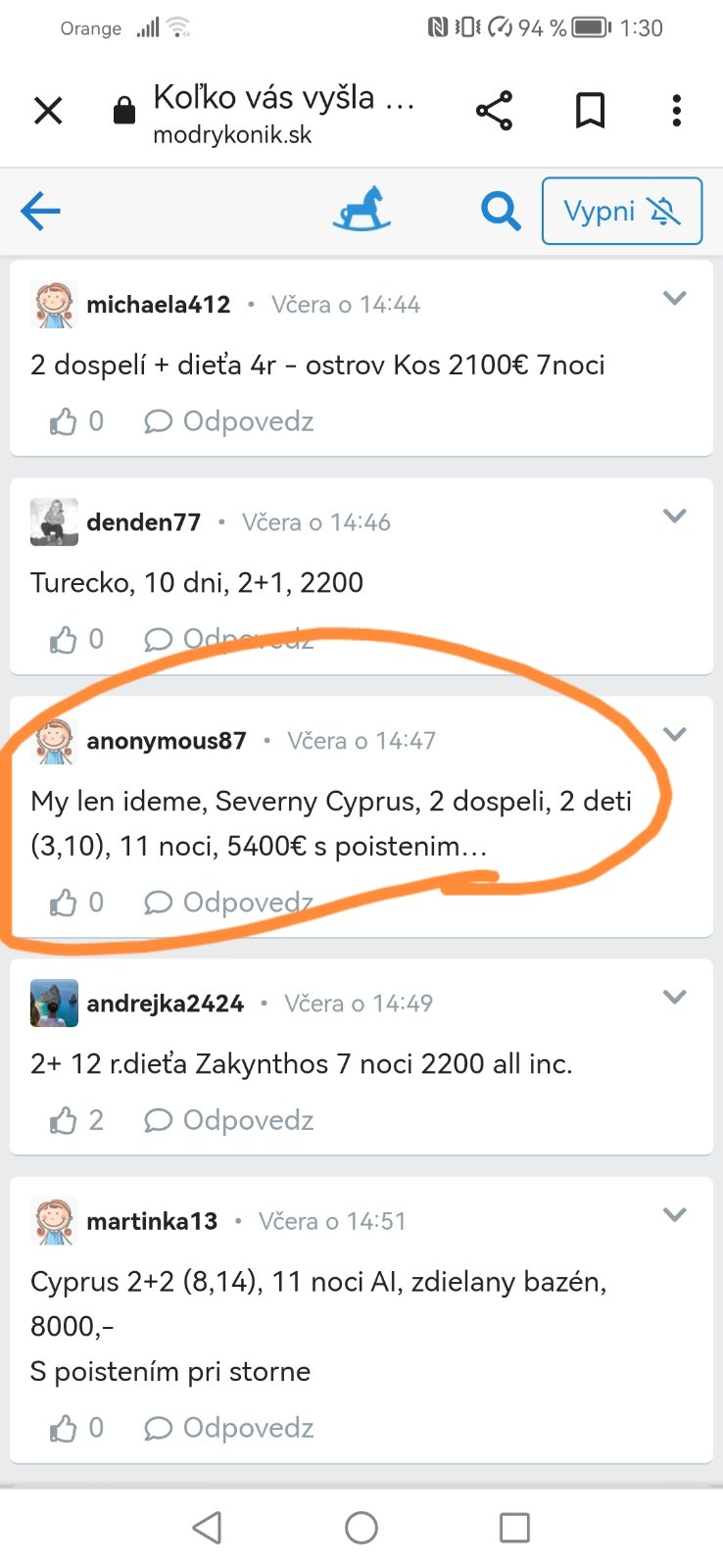Screen dimensions: 723x1568
Task: Tap the Vypni notifications button
Action: pyautogui.click(x=621, y=211)
